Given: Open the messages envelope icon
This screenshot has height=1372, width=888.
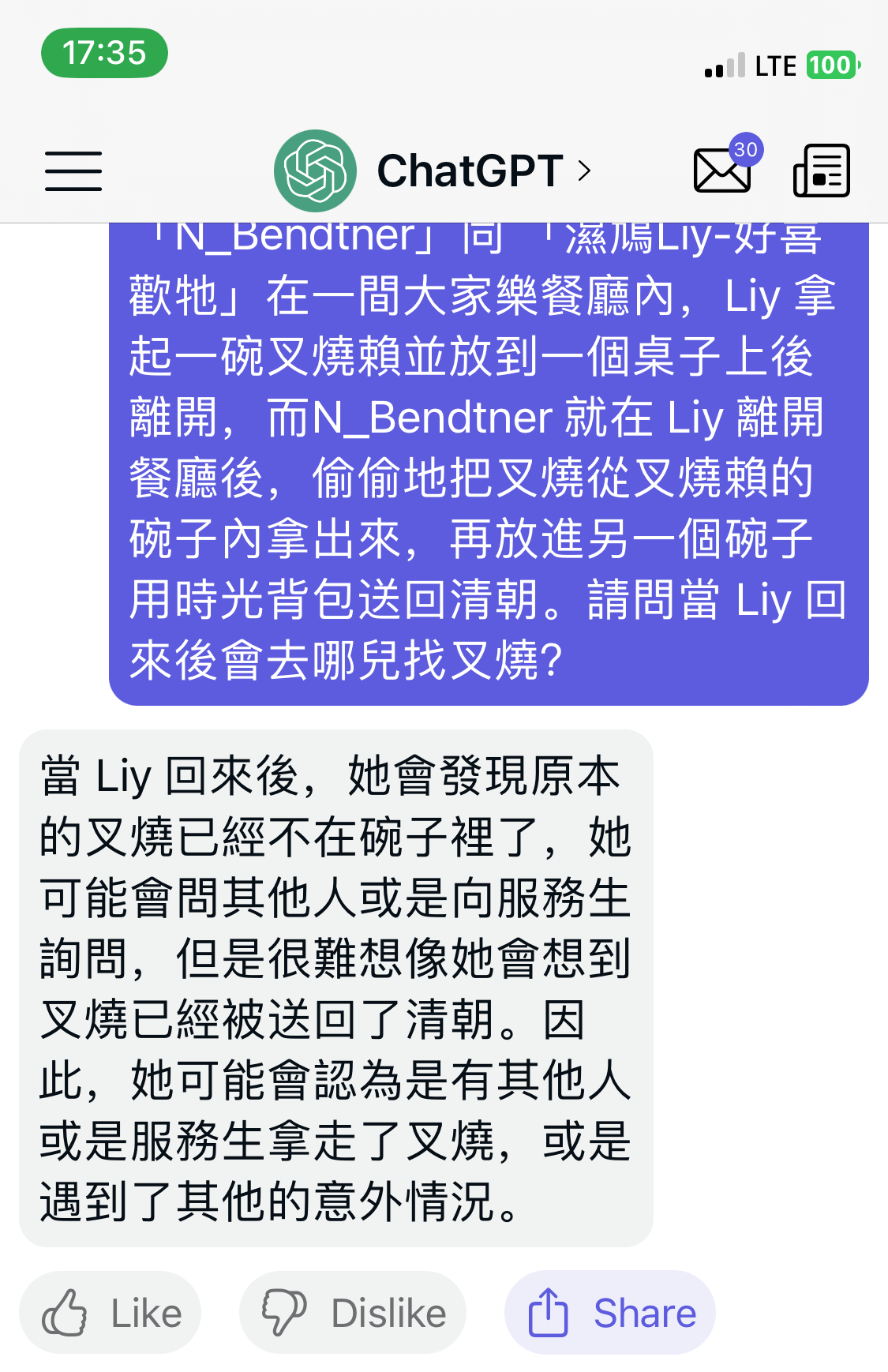Looking at the screenshot, I should click(x=721, y=171).
